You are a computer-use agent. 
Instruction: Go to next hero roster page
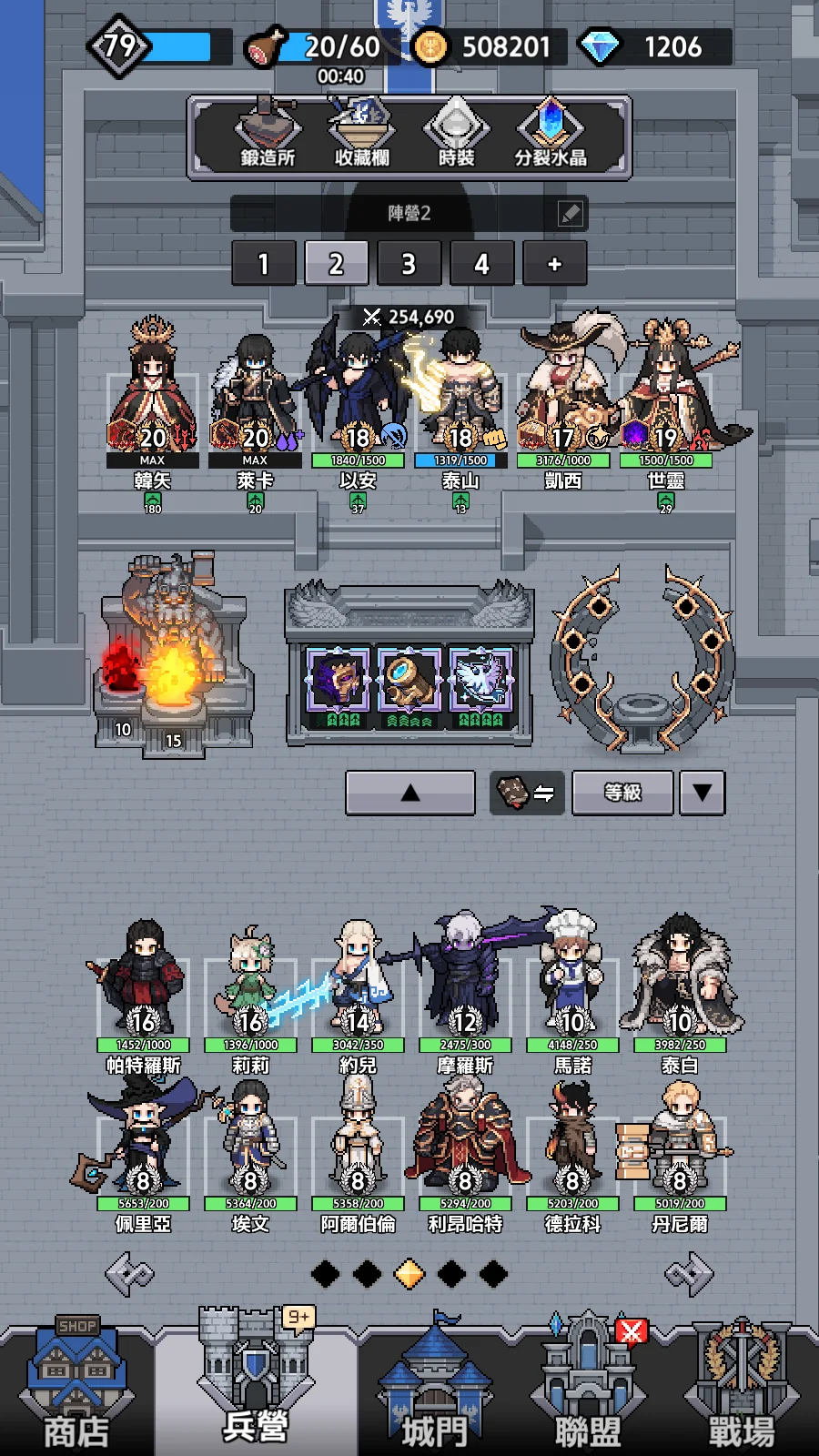(689, 1274)
